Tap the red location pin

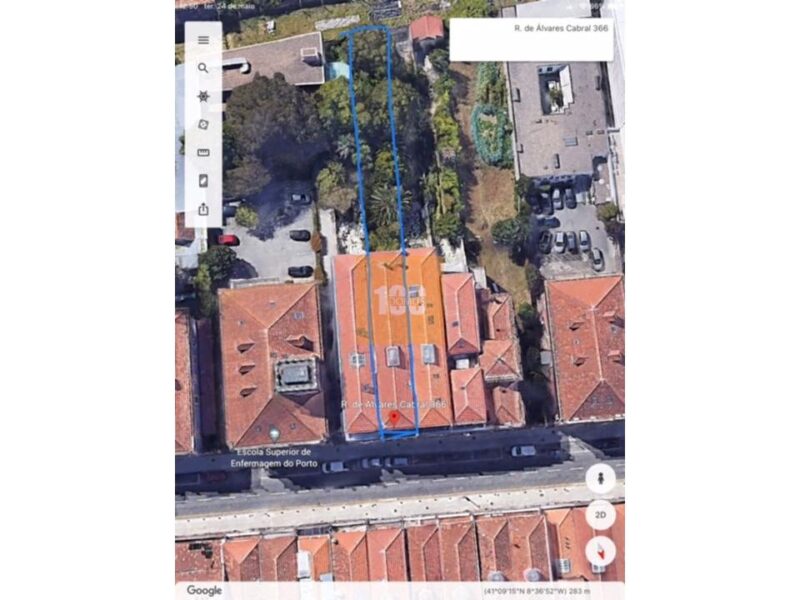click(x=393, y=418)
